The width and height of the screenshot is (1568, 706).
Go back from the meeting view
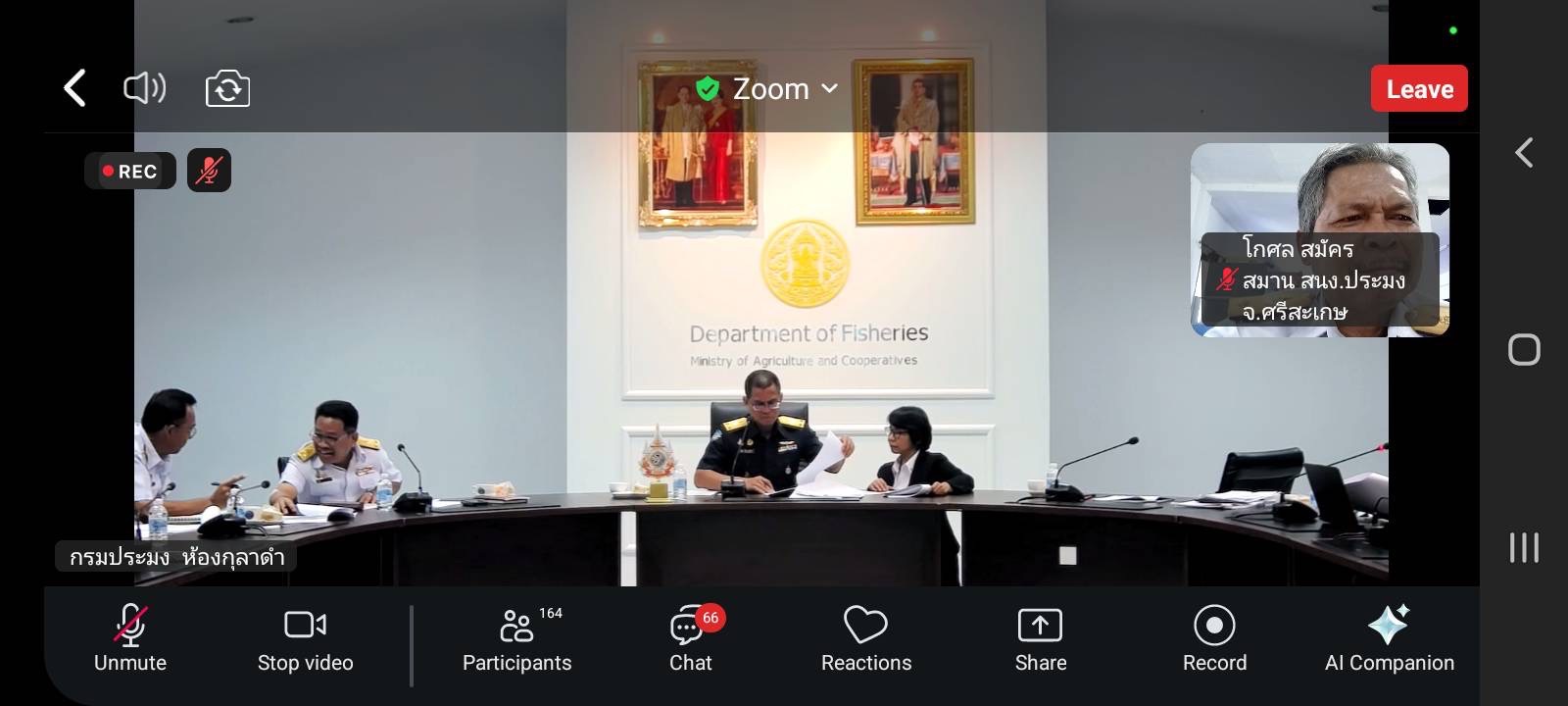[x=74, y=88]
